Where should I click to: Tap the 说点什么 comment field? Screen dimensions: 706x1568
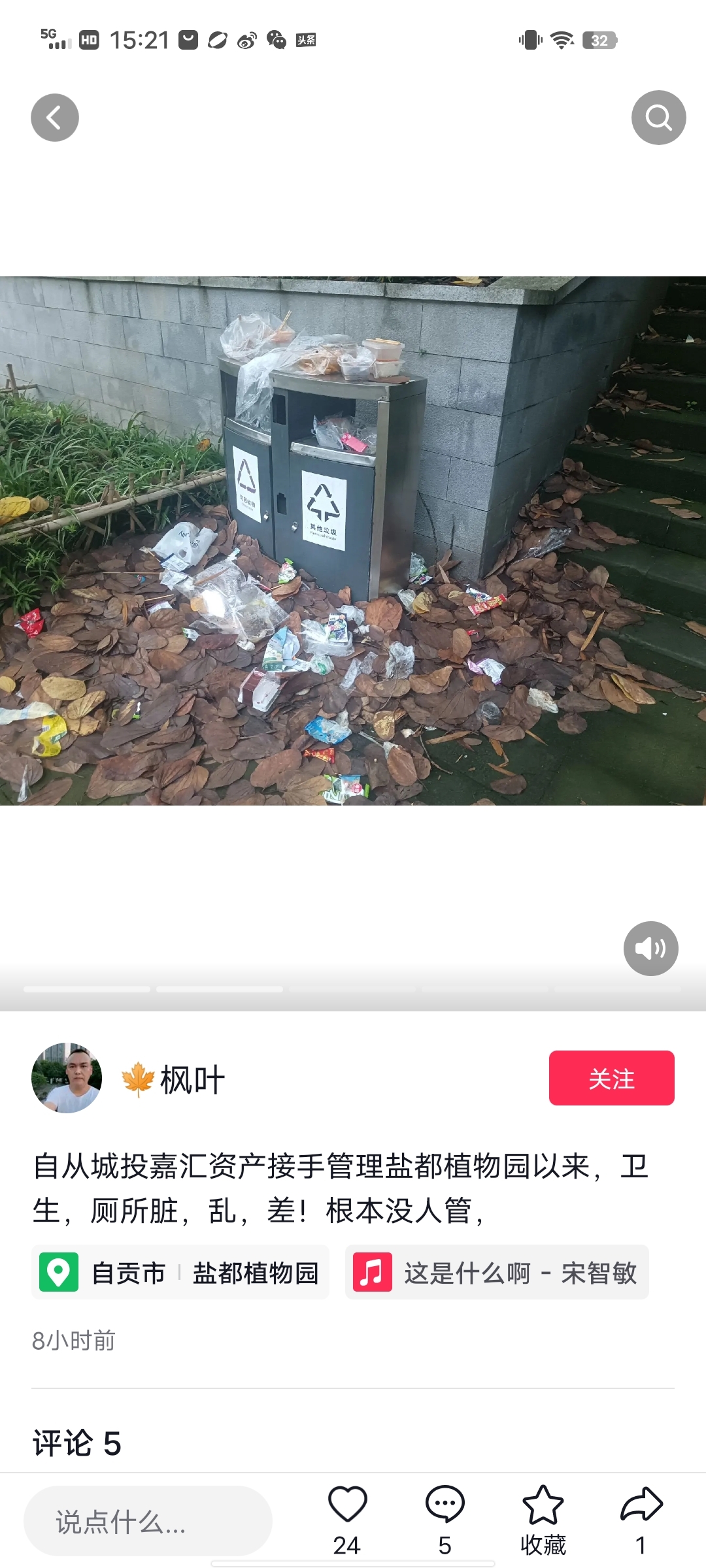click(x=148, y=1522)
